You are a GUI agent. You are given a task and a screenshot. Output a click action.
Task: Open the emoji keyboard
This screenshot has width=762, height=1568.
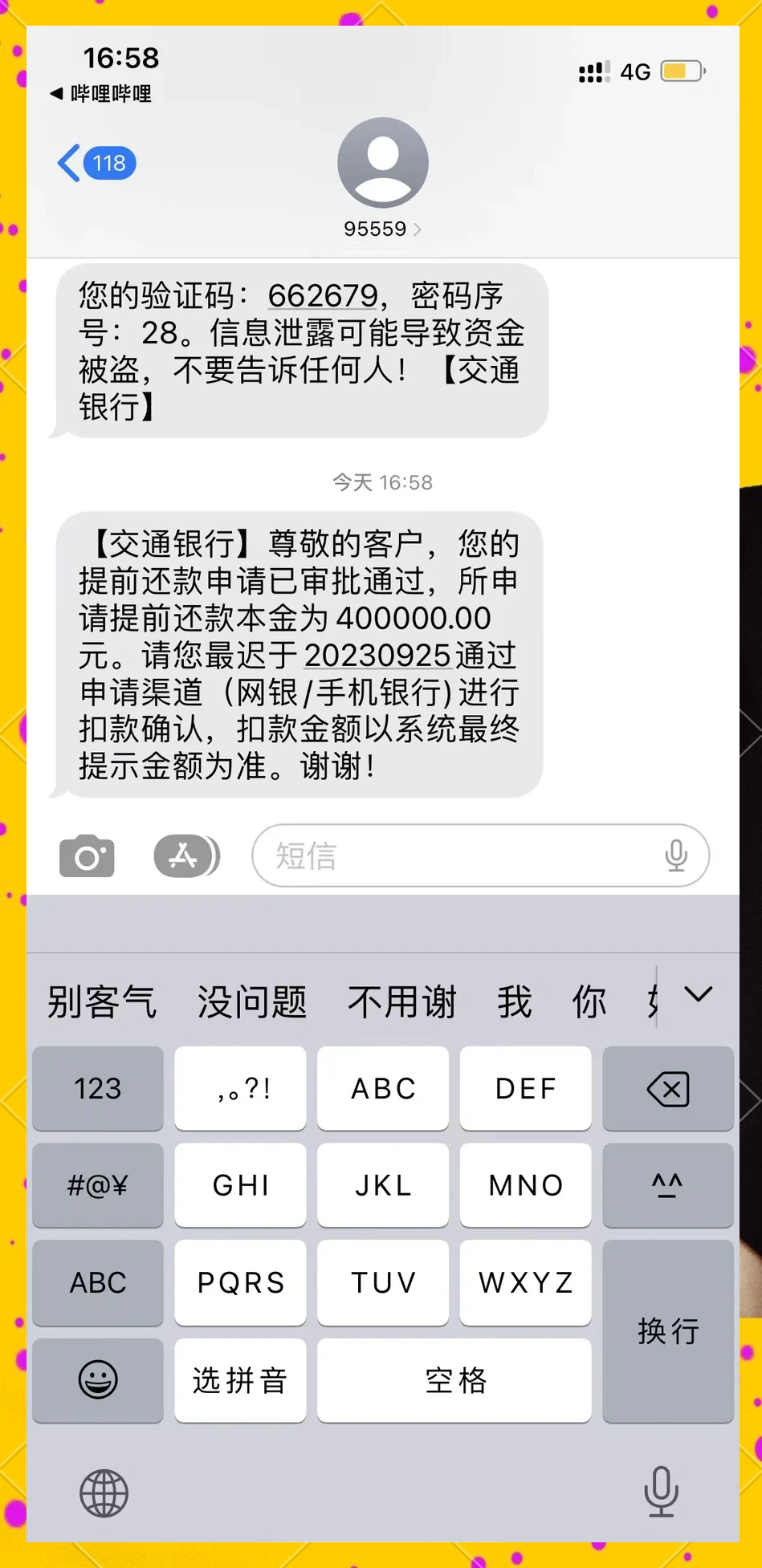(98, 1380)
